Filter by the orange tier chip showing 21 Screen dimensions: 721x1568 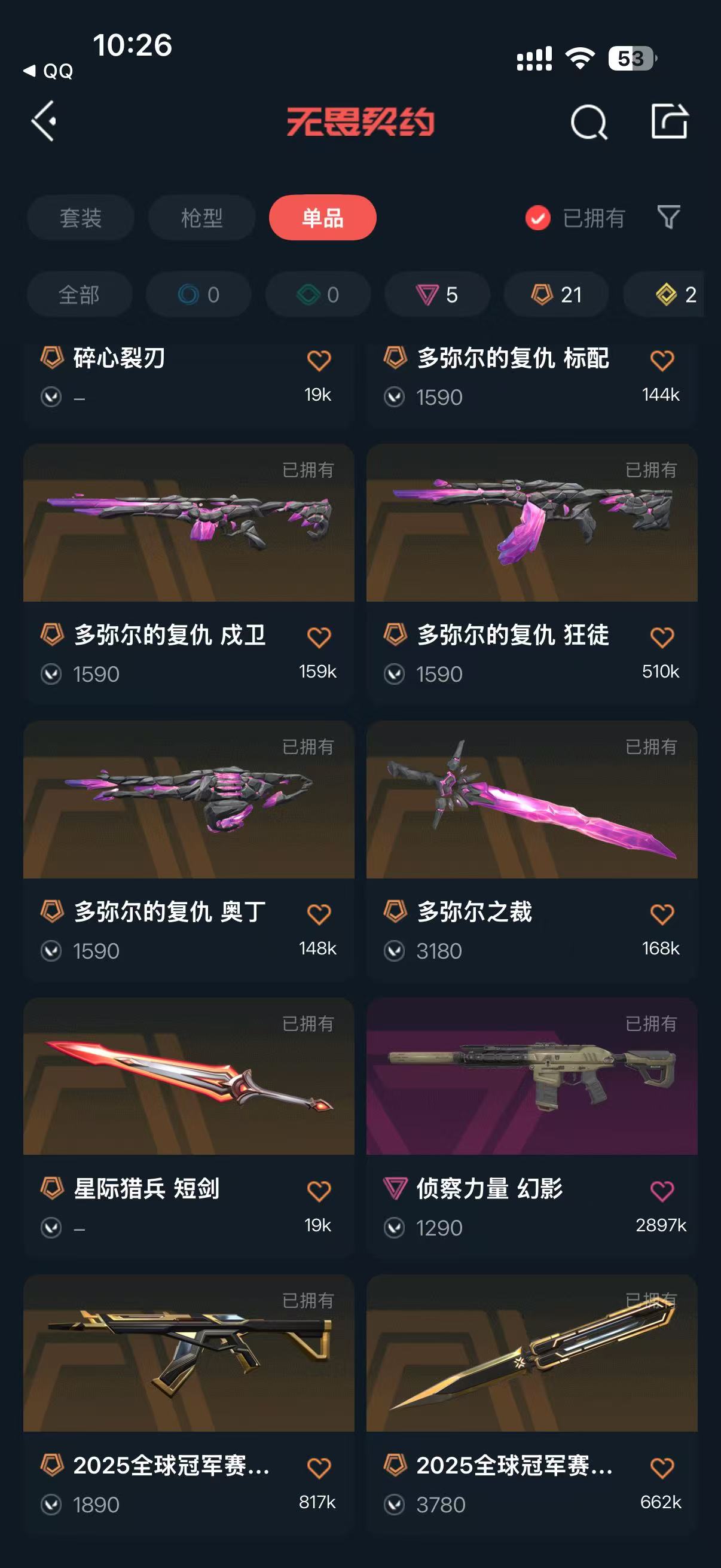[556, 295]
